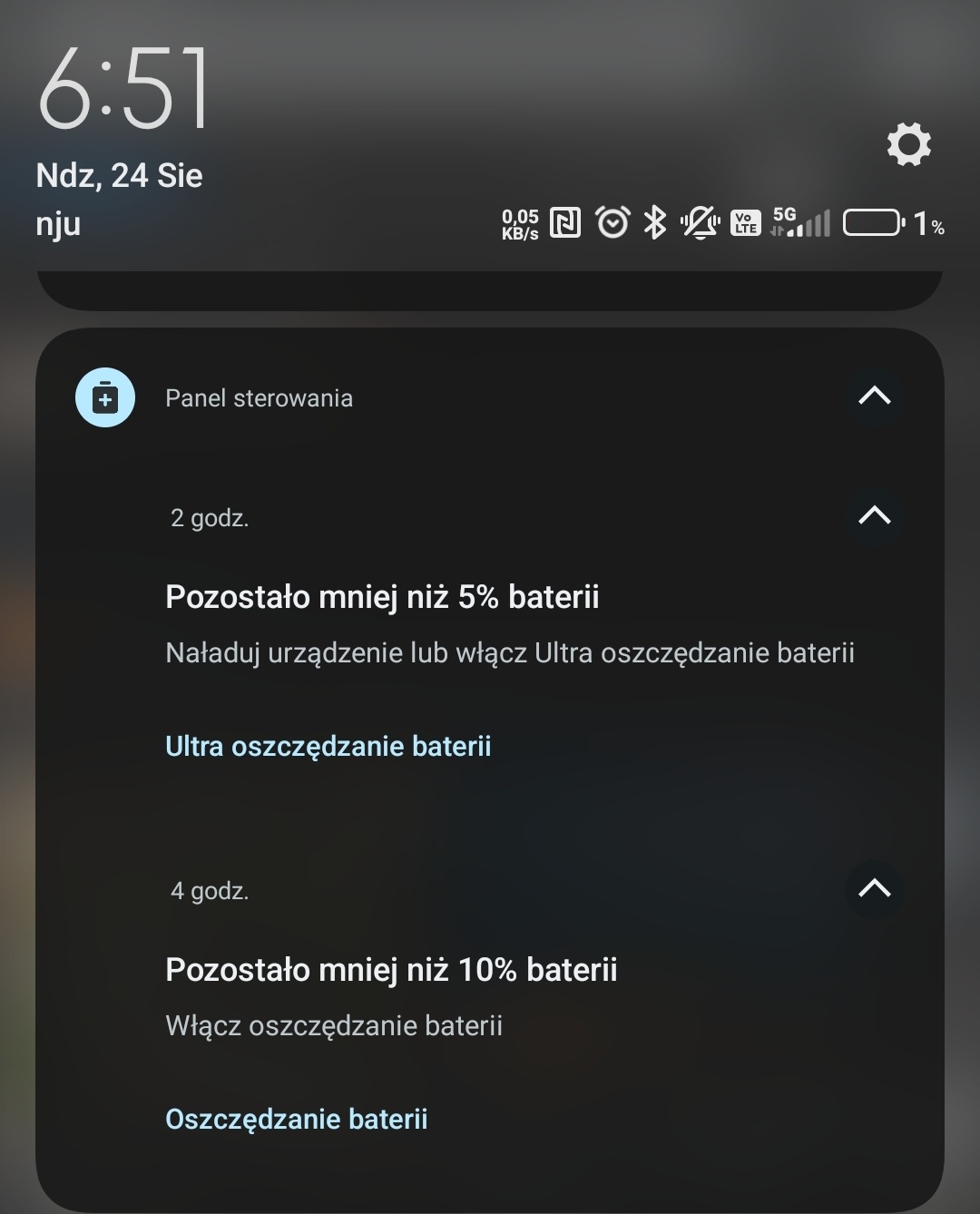Open the 'Pozostało mniej niż 10% baterii' notification
The width and height of the screenshot is (980, 1214).
point(391,970)
